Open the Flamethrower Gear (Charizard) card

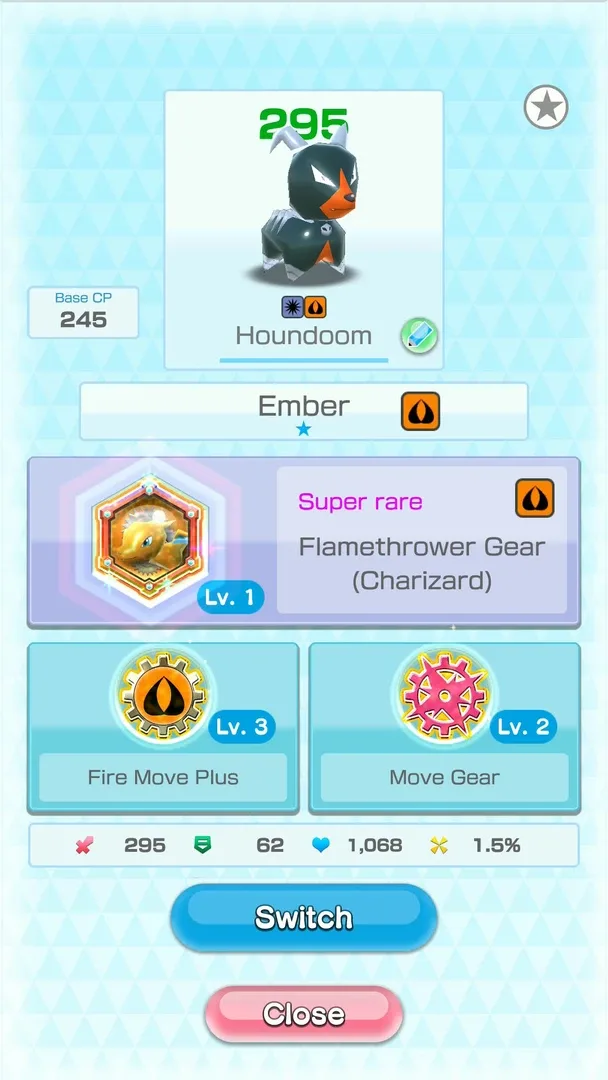(x=303, y=543)
